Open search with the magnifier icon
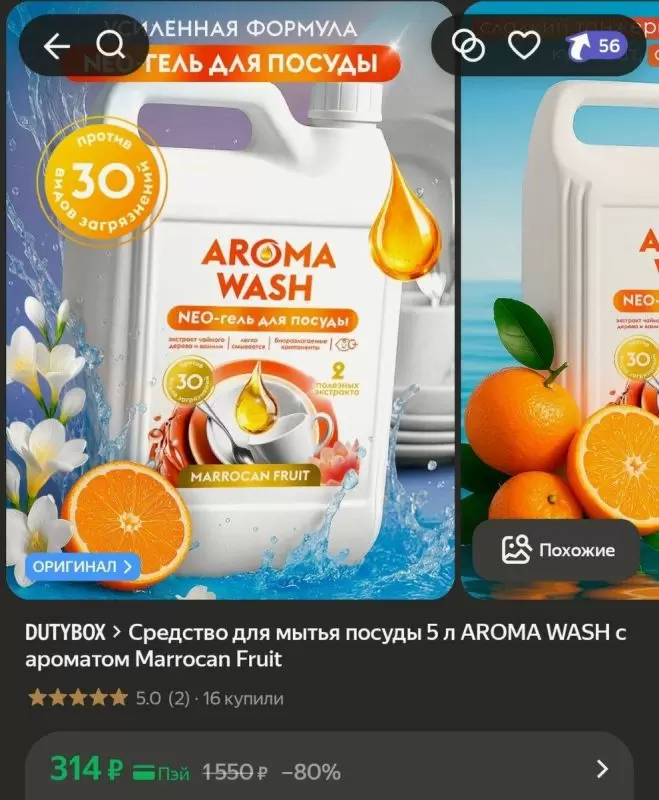Screen dimensions: 659x800 click(111, 45)
